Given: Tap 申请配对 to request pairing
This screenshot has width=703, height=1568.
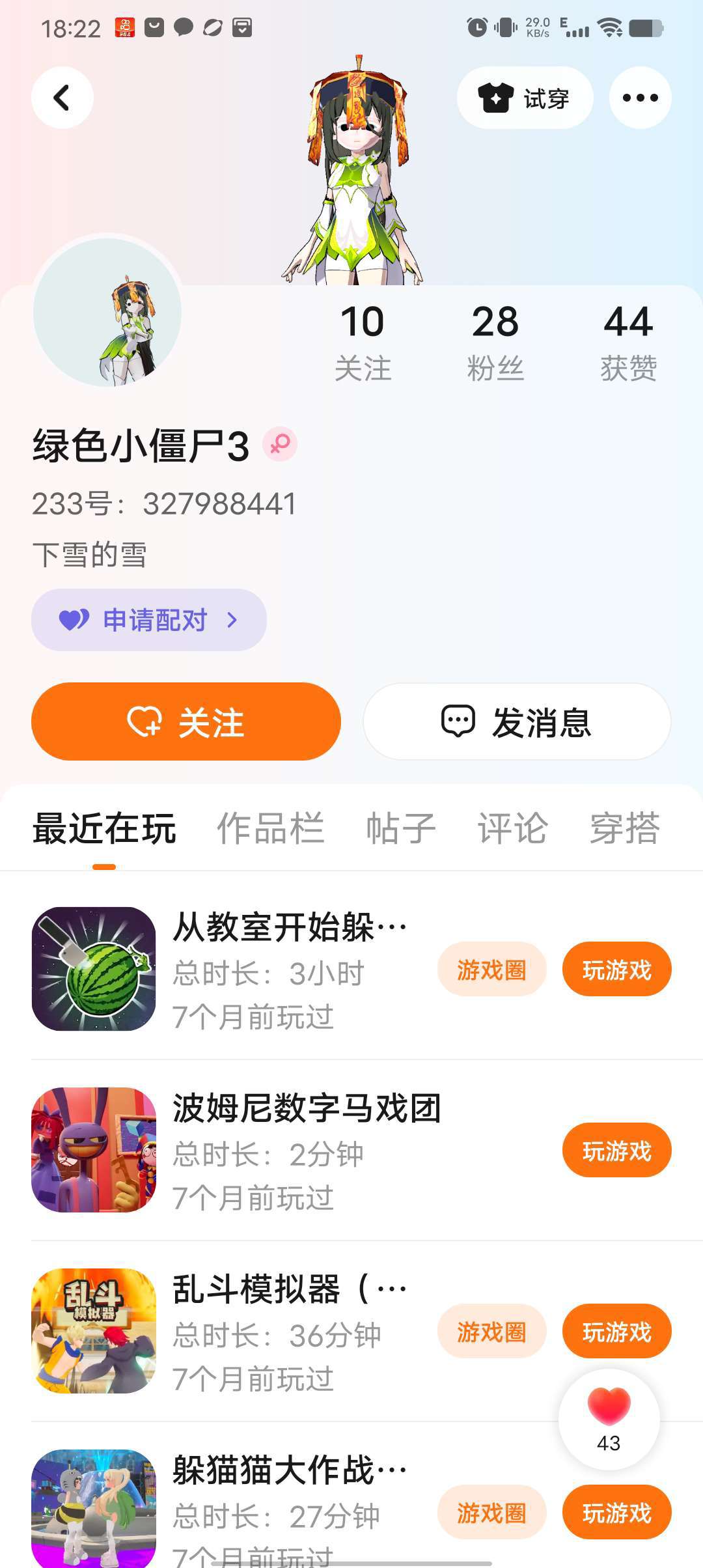Looking at the screenshot, I should pyautogui.click(x=149, y=620).
